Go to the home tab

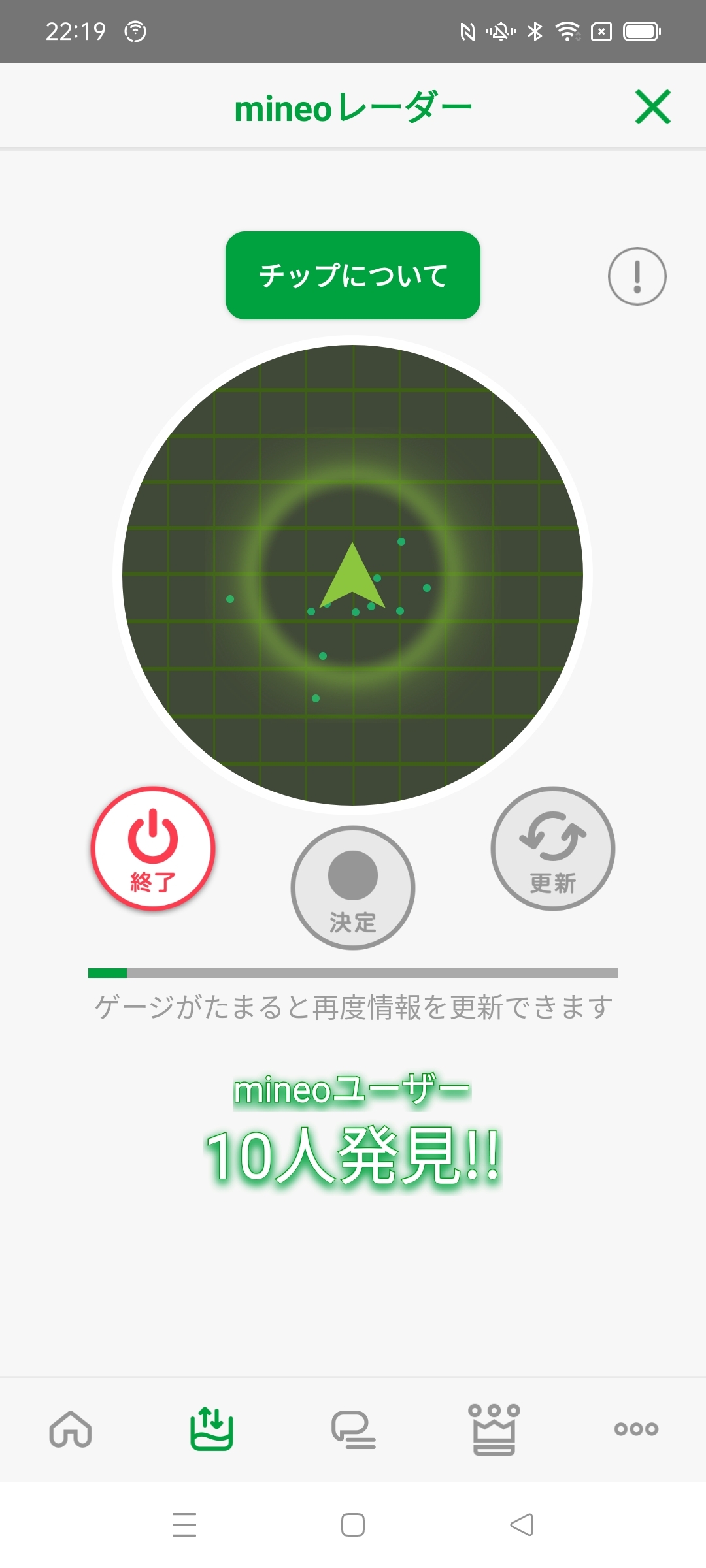71,1429
